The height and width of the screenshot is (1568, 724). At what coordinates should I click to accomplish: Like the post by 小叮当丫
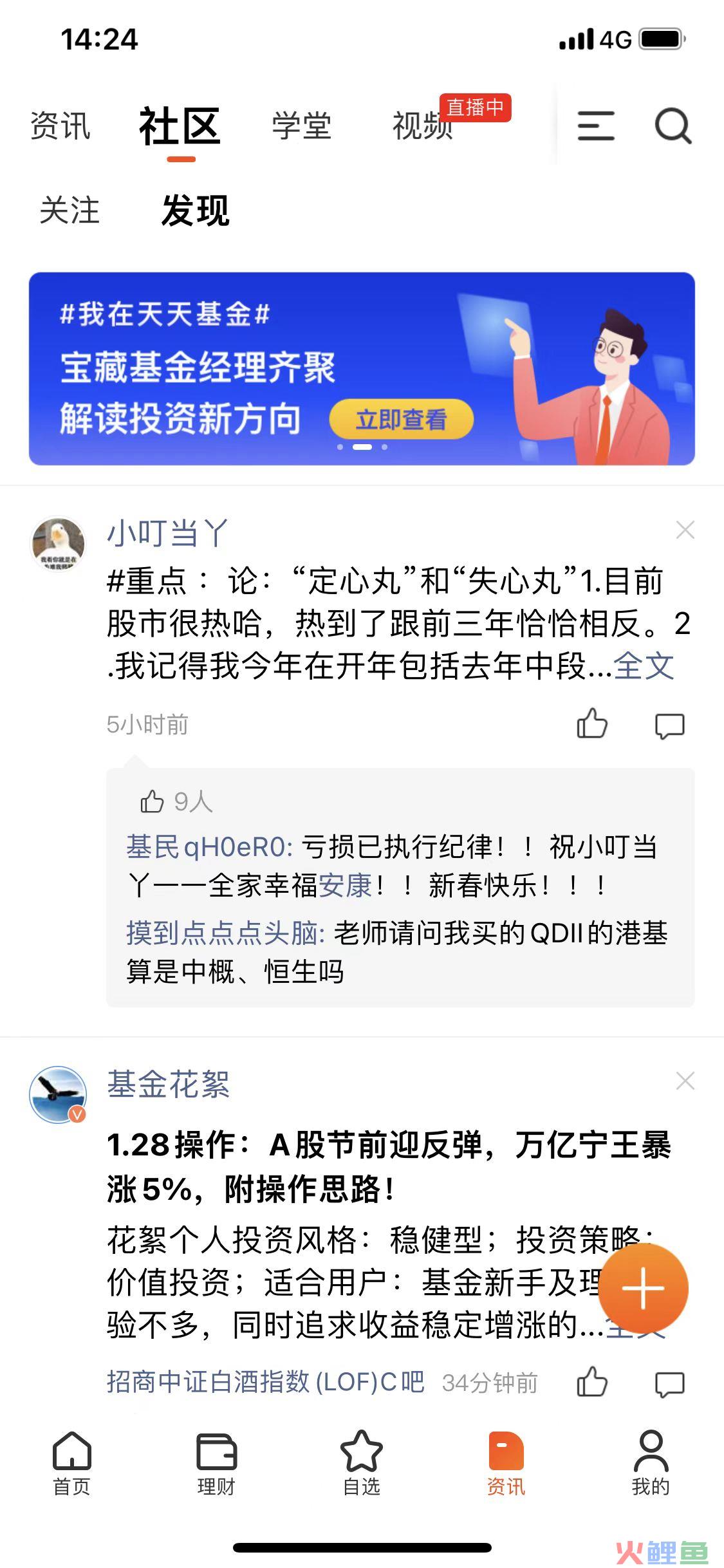click(592, 724)
